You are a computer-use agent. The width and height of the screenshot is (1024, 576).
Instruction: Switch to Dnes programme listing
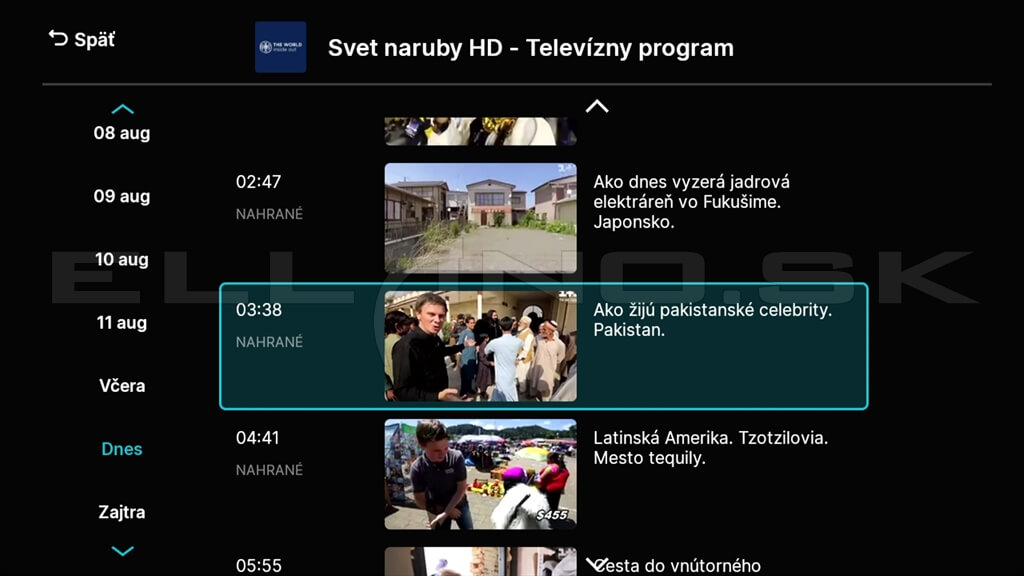[x=122, y=449]
